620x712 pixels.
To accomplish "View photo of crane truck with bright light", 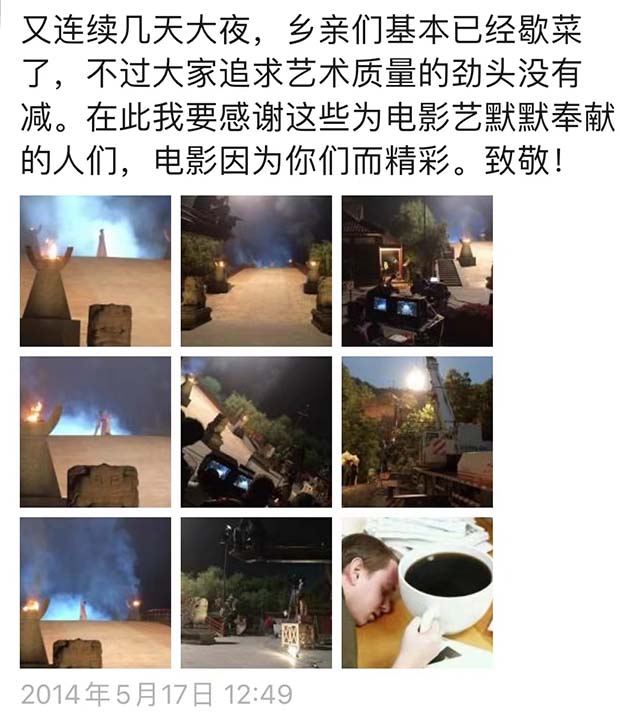I will coord(417,432).
